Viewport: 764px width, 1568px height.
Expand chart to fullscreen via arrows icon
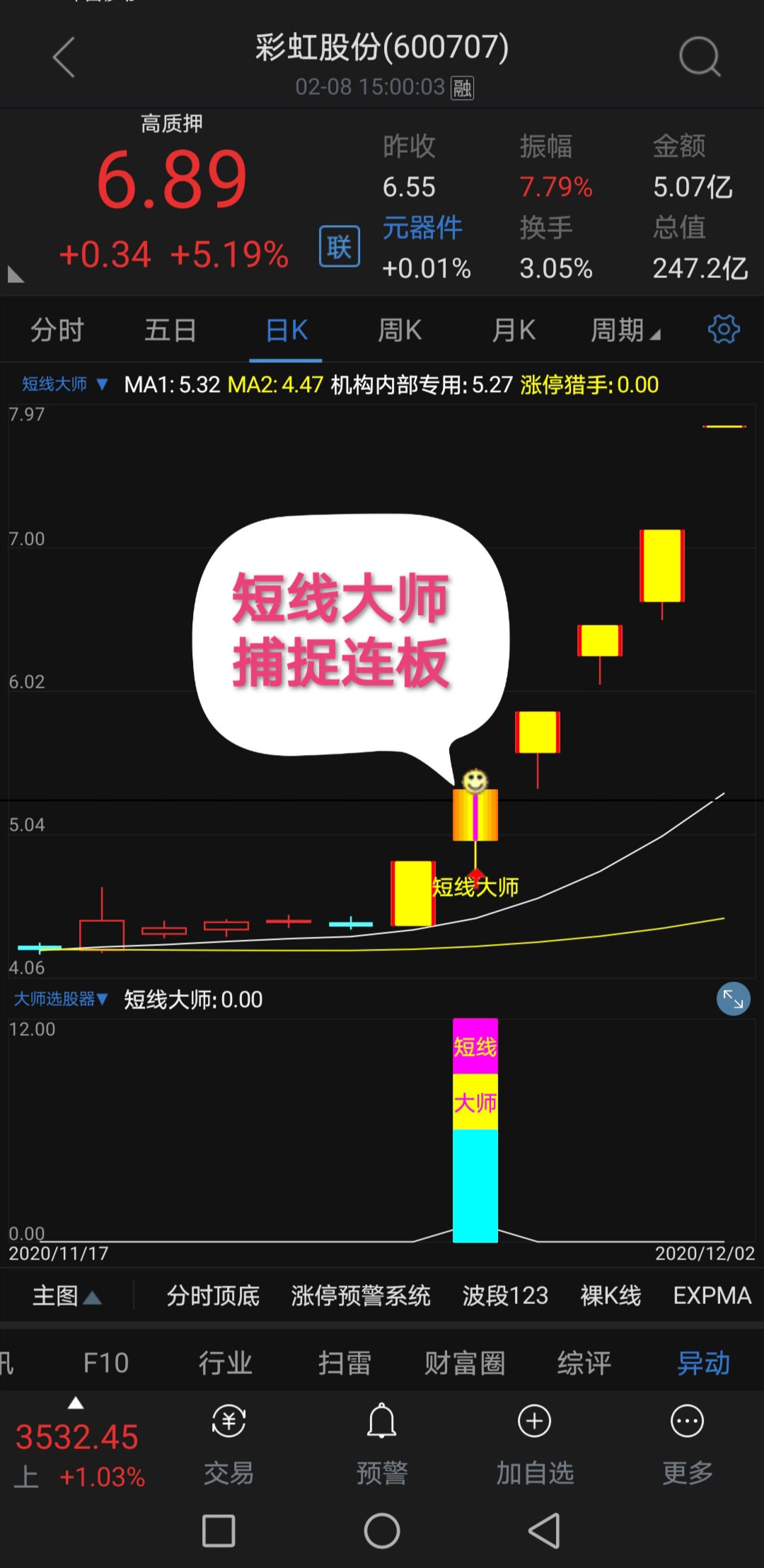(733, 999)
